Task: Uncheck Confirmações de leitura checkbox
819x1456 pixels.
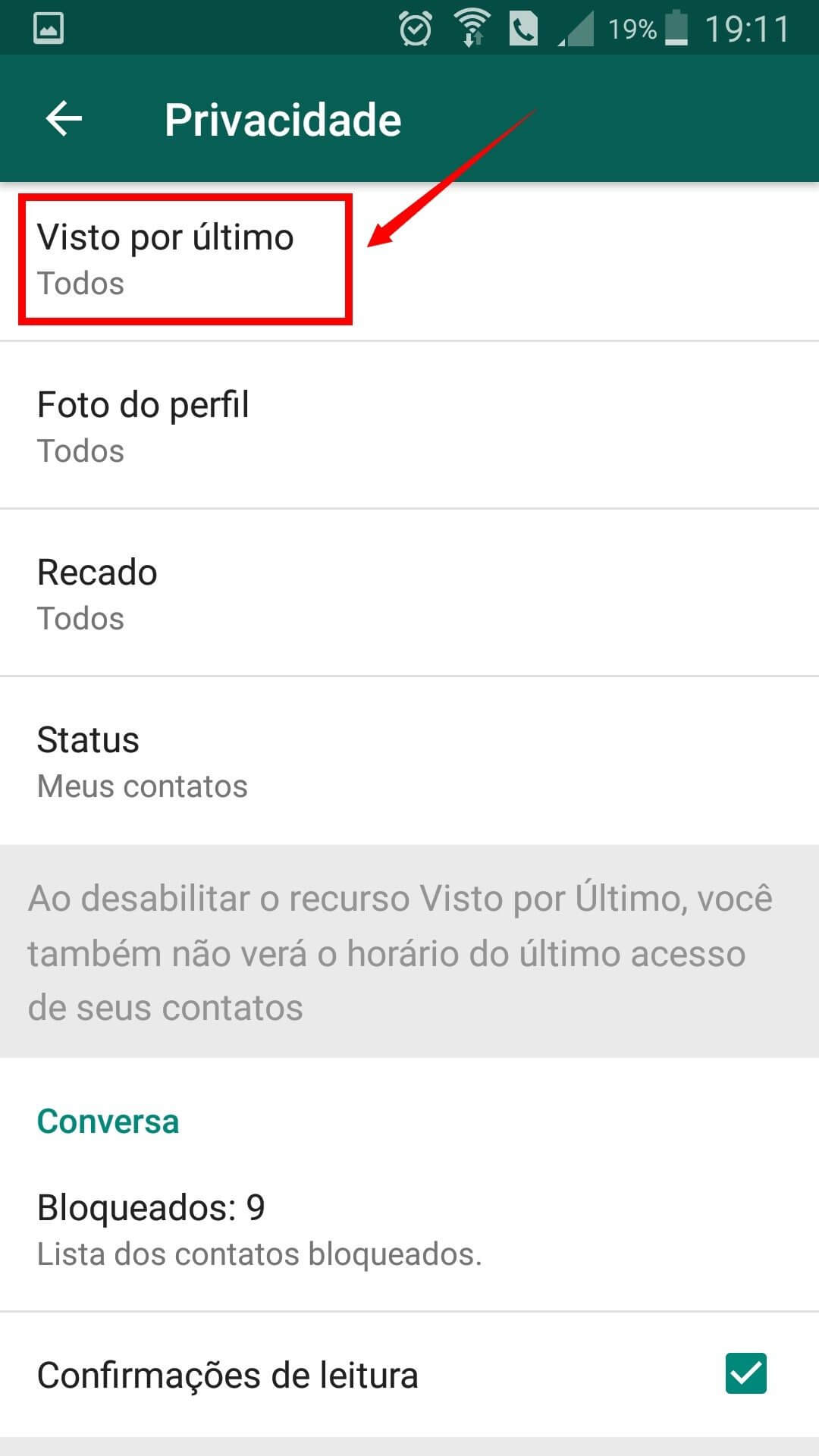Action: [x=745, y=1373]
